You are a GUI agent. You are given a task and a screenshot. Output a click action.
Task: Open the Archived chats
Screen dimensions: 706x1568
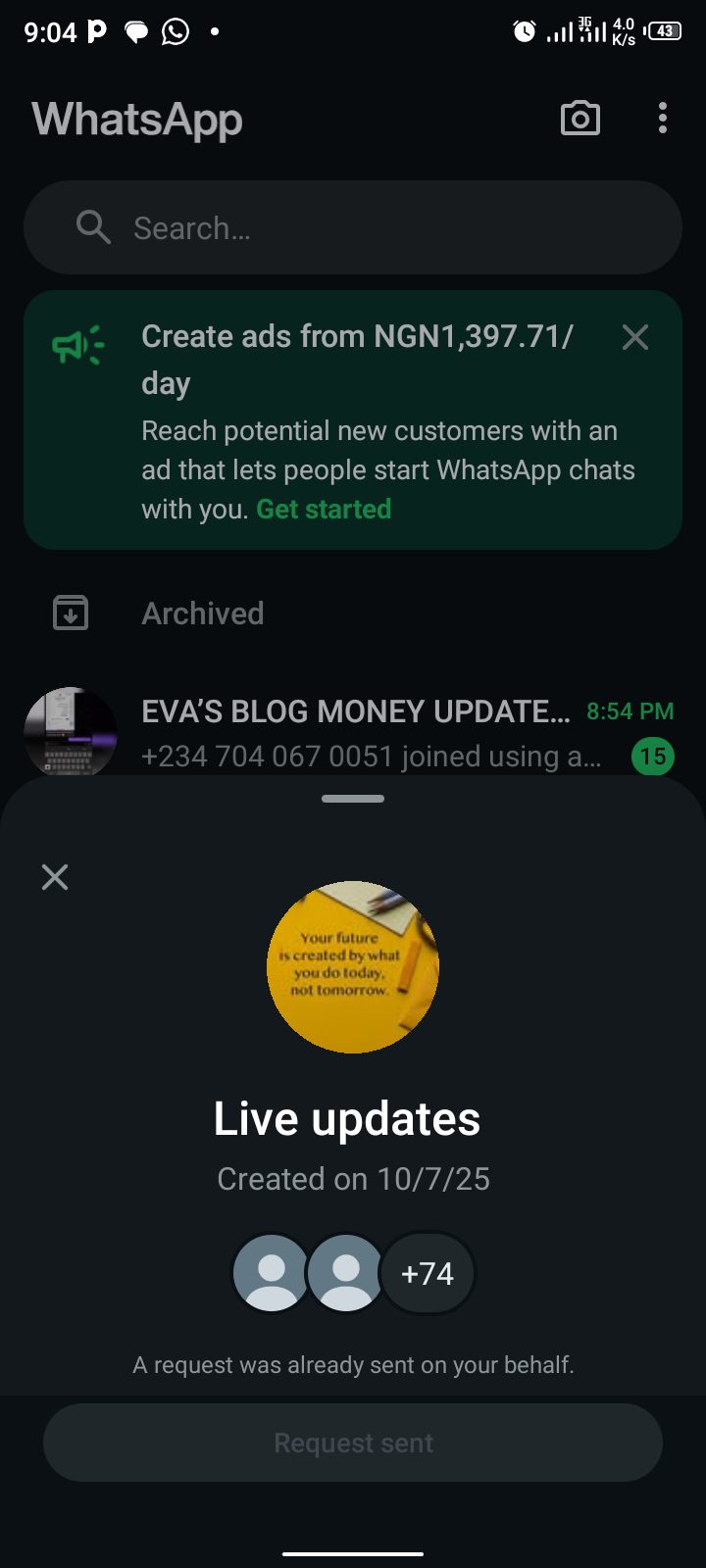point(203,613)
